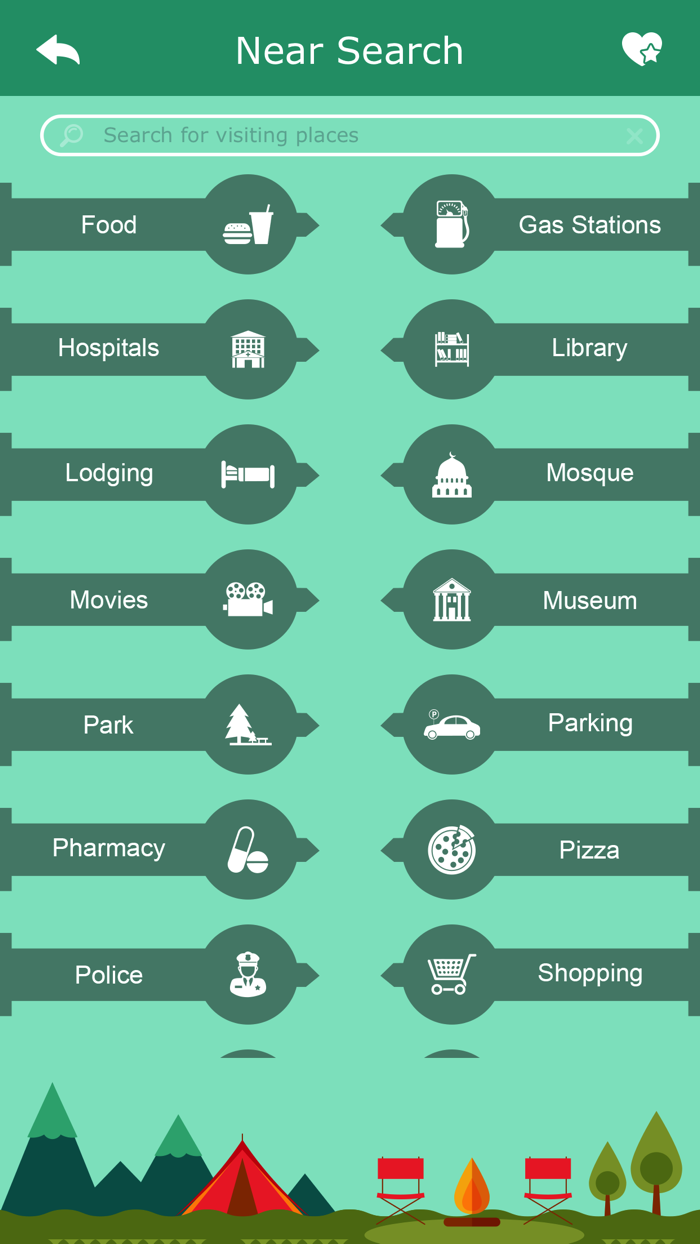Go back using the arrow icon
This screenshot has width=700, height=1244.
point(58,50)
